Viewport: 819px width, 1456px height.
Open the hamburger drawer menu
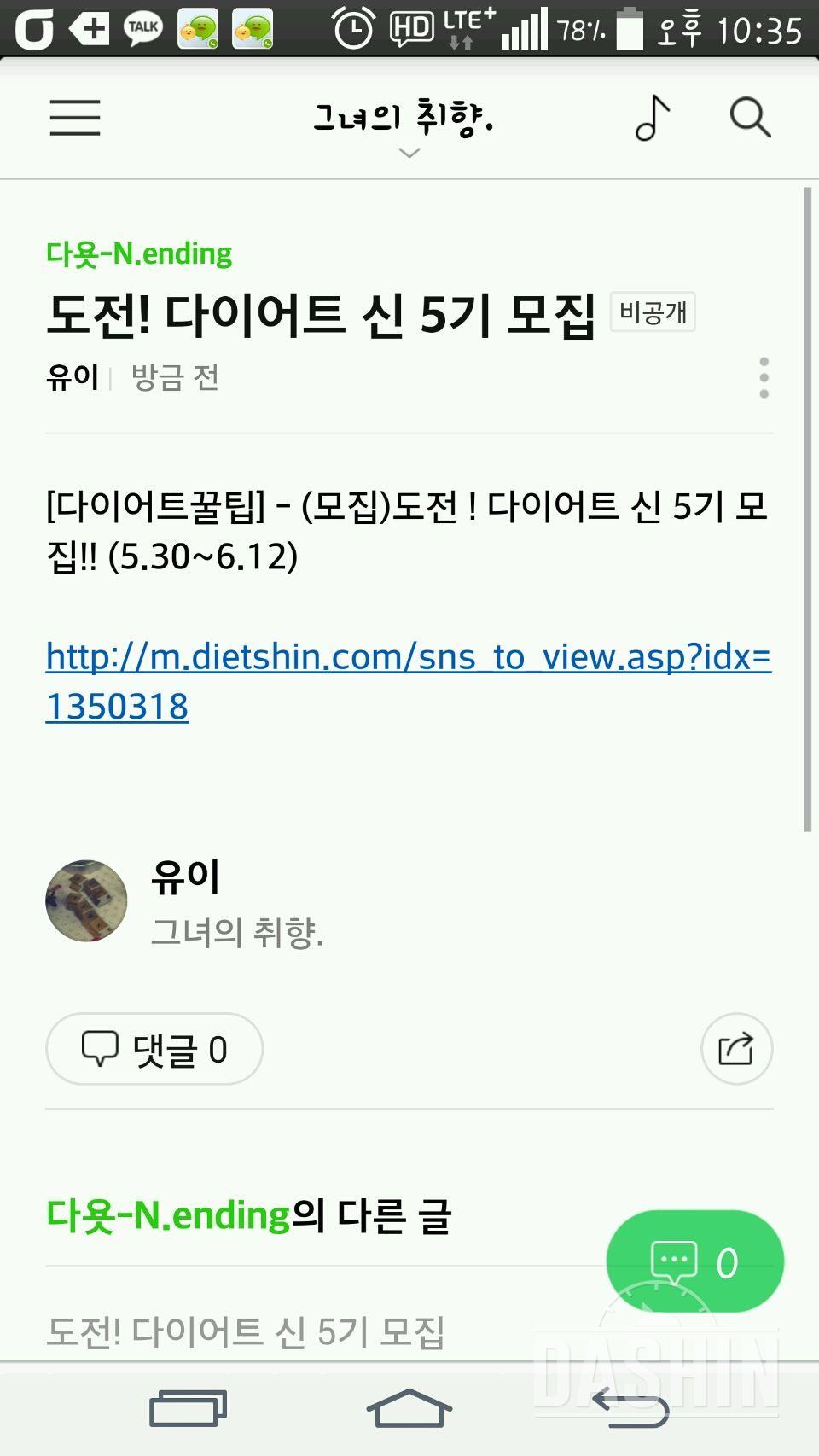pyautogui.click(x=75, y=118)
